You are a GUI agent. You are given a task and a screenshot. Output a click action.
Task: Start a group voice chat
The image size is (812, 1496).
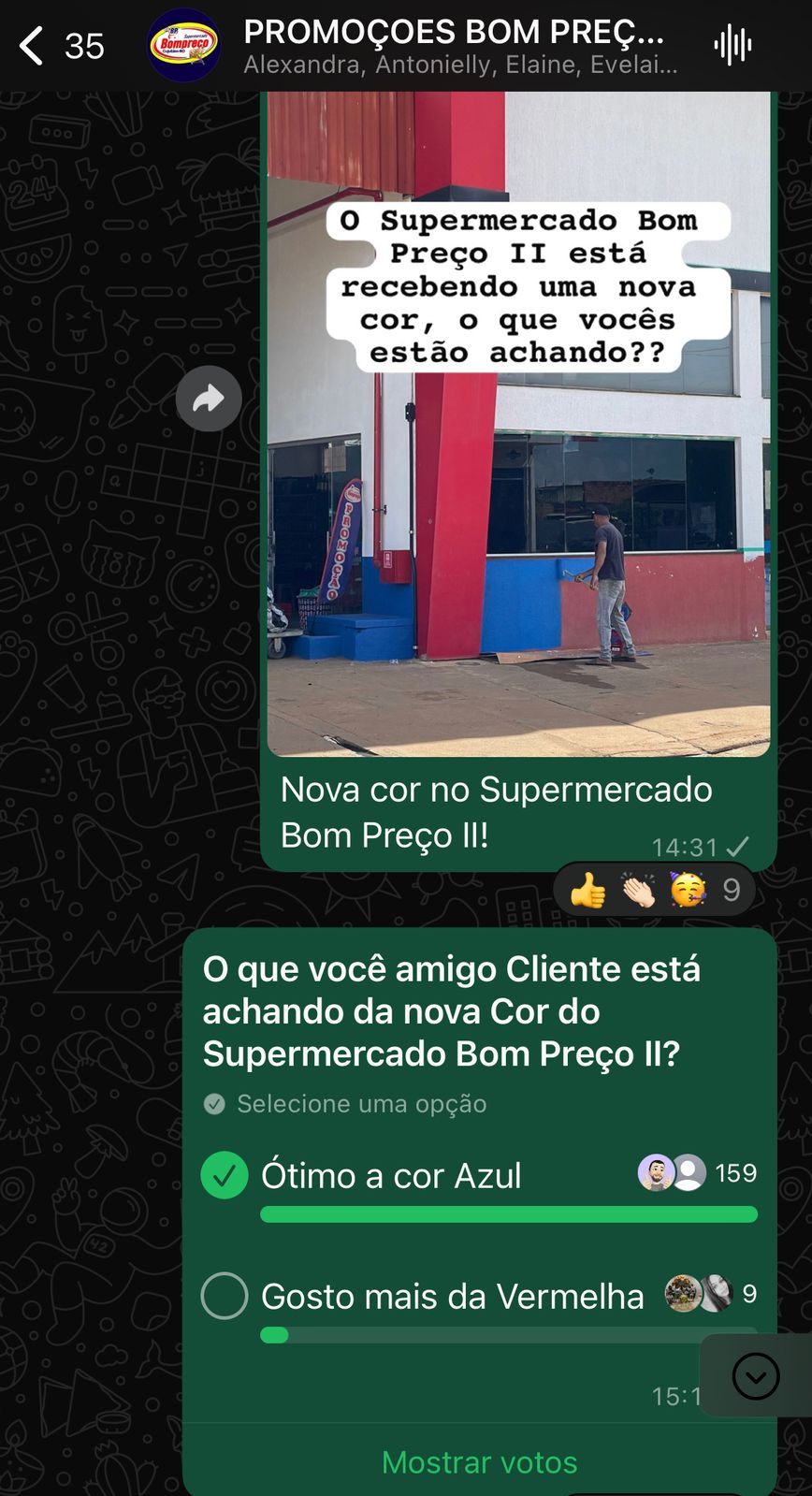tap(732, 45)
